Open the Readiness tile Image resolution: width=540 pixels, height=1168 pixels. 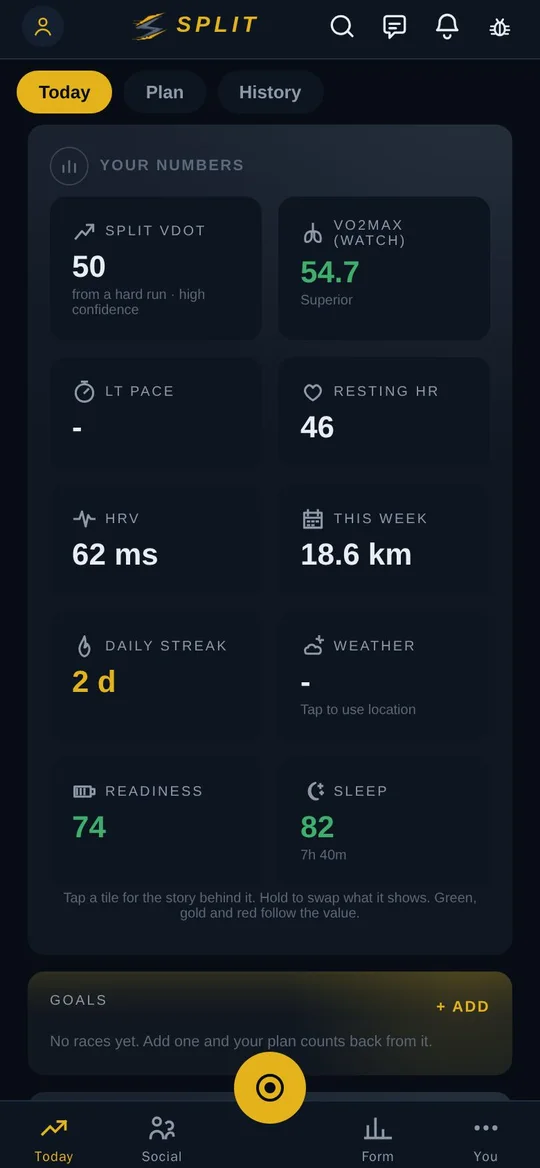pyautogui.click(x=156, y=819)
